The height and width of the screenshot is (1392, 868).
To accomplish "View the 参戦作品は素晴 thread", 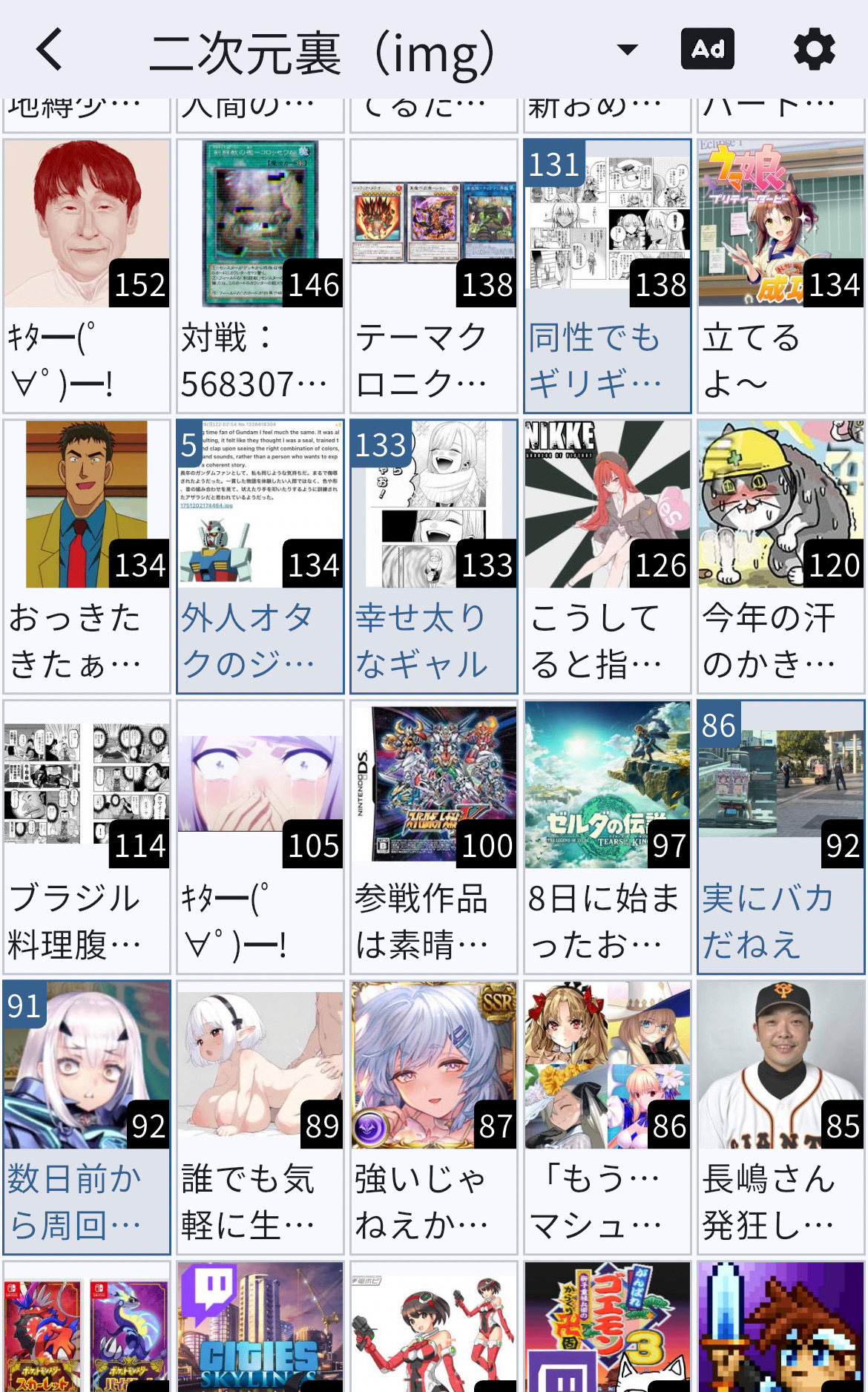I will pos(433,837).
